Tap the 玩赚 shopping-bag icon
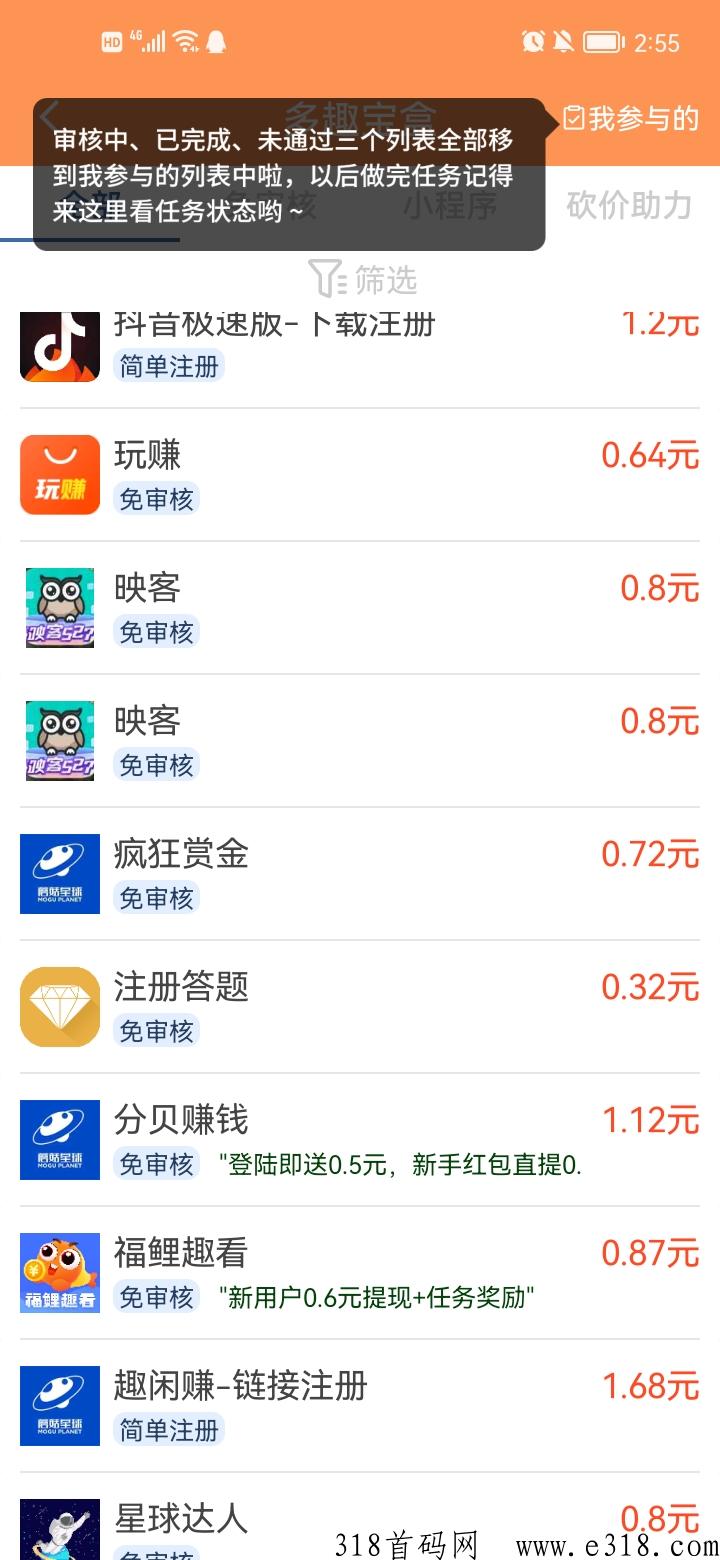The height and width of the screenshot is (1560, 720). point(59,475)
